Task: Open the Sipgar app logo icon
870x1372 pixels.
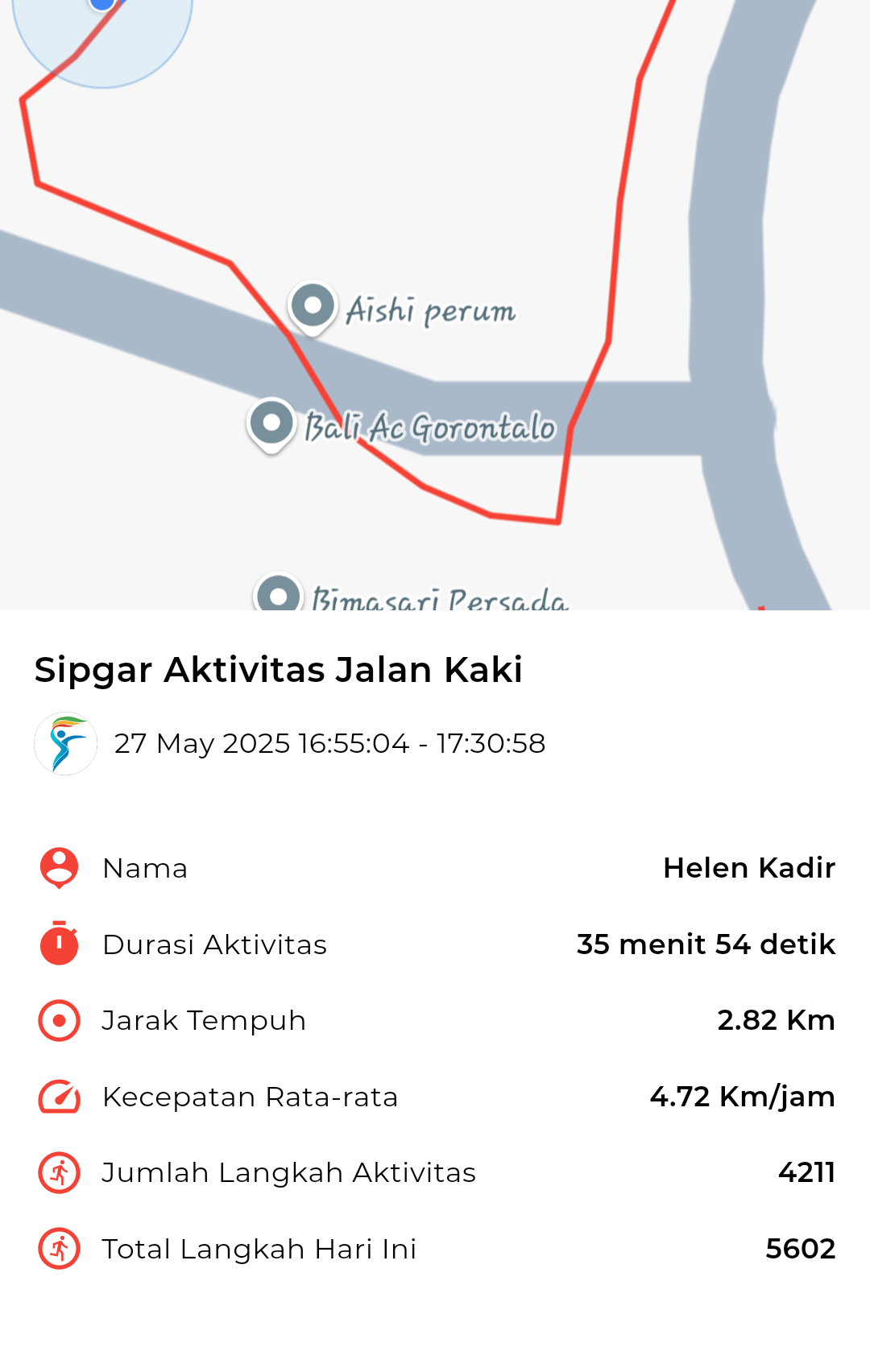Action: [65, 743]
